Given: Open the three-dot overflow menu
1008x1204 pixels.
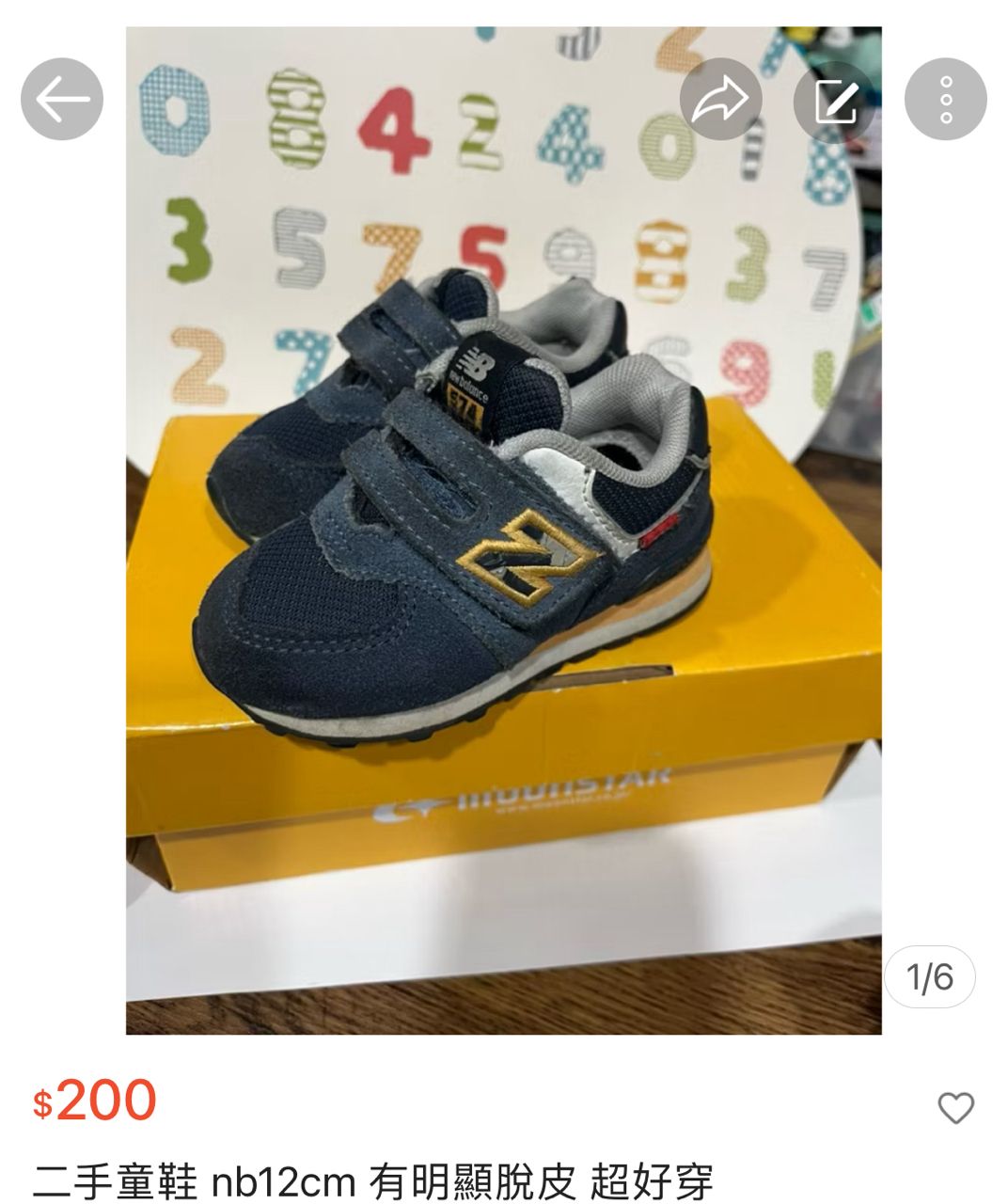Looking at the screenshot, I should click(945, 100).
